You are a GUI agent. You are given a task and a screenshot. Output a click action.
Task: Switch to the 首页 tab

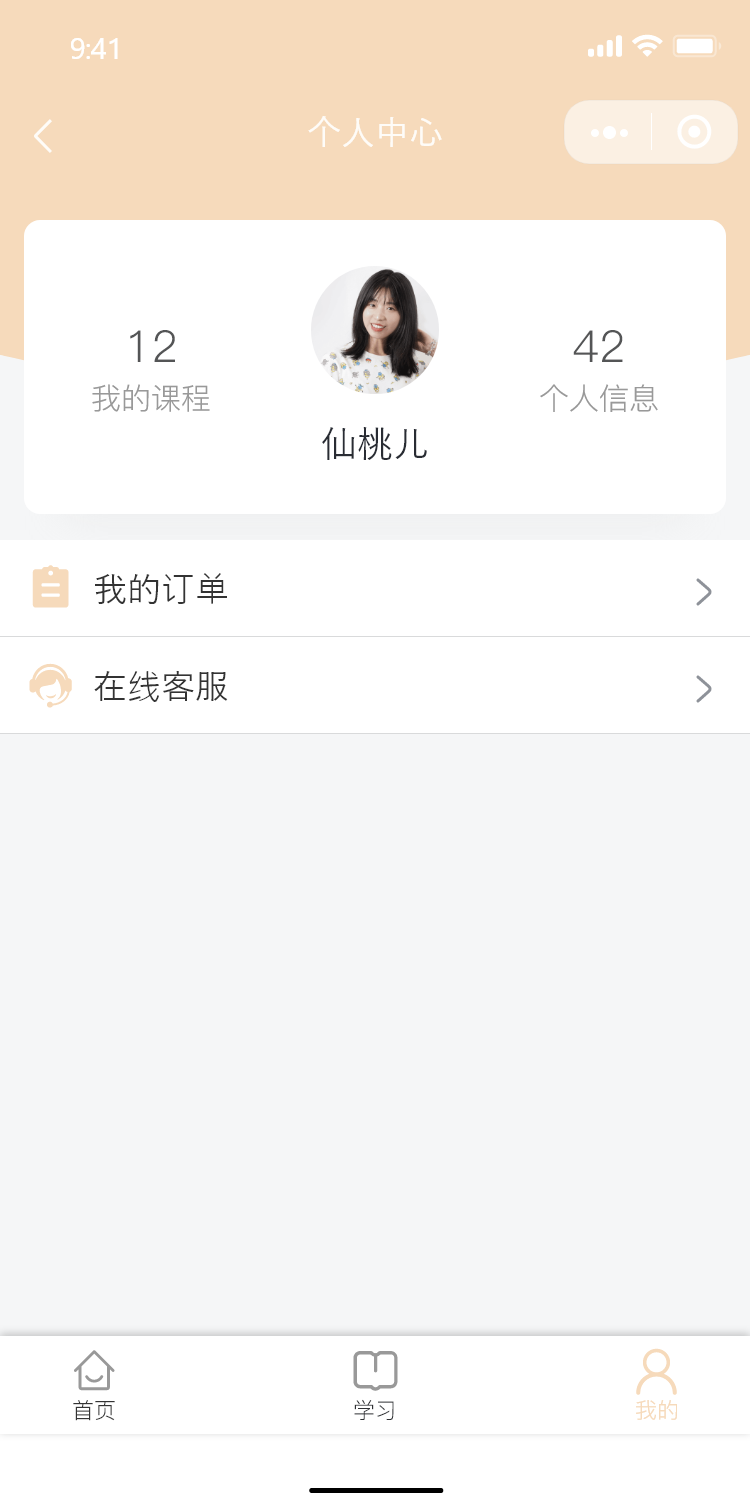point(94,1385)
